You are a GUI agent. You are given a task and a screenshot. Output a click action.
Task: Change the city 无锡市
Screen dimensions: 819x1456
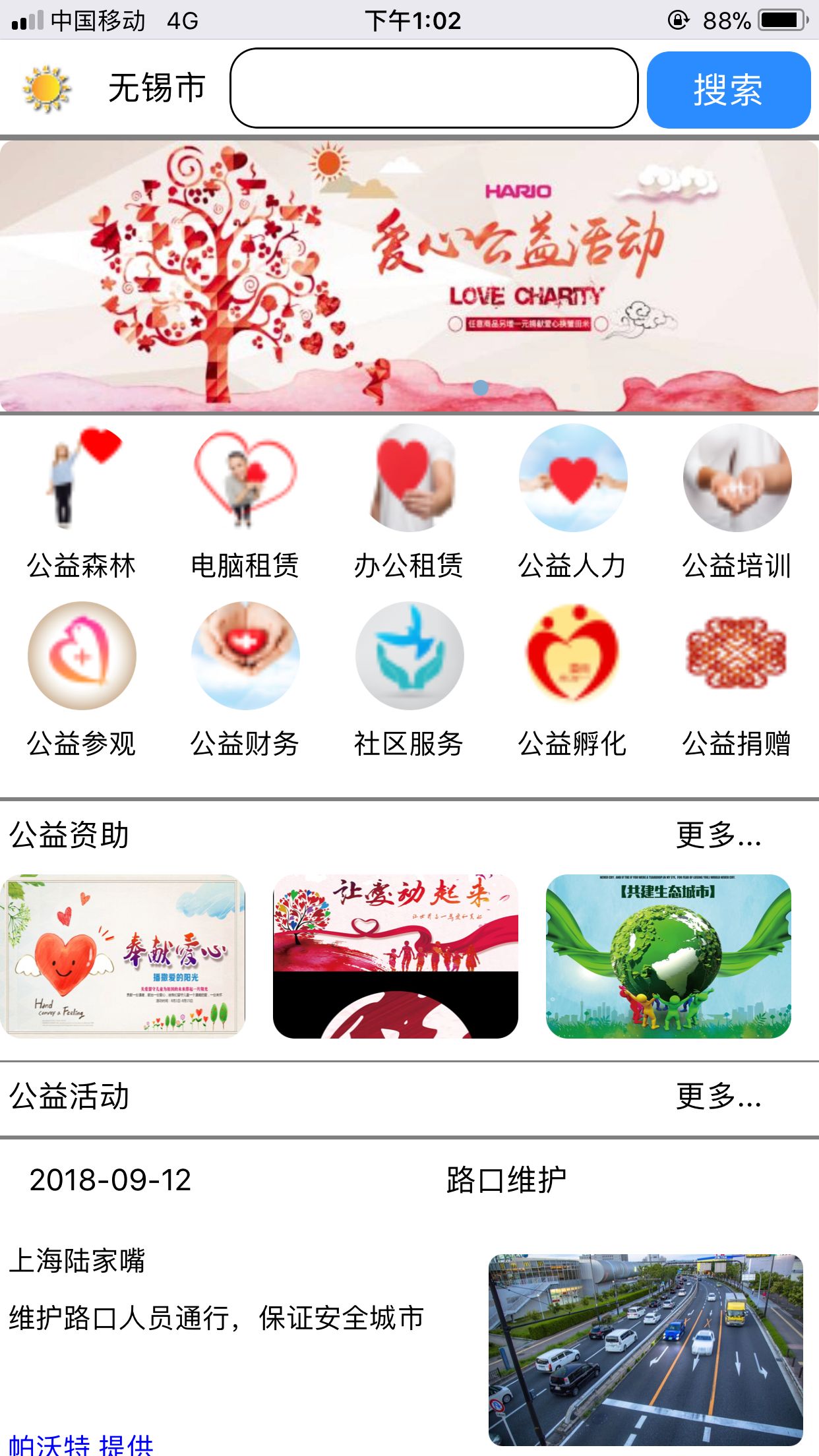tap(157, 88)
